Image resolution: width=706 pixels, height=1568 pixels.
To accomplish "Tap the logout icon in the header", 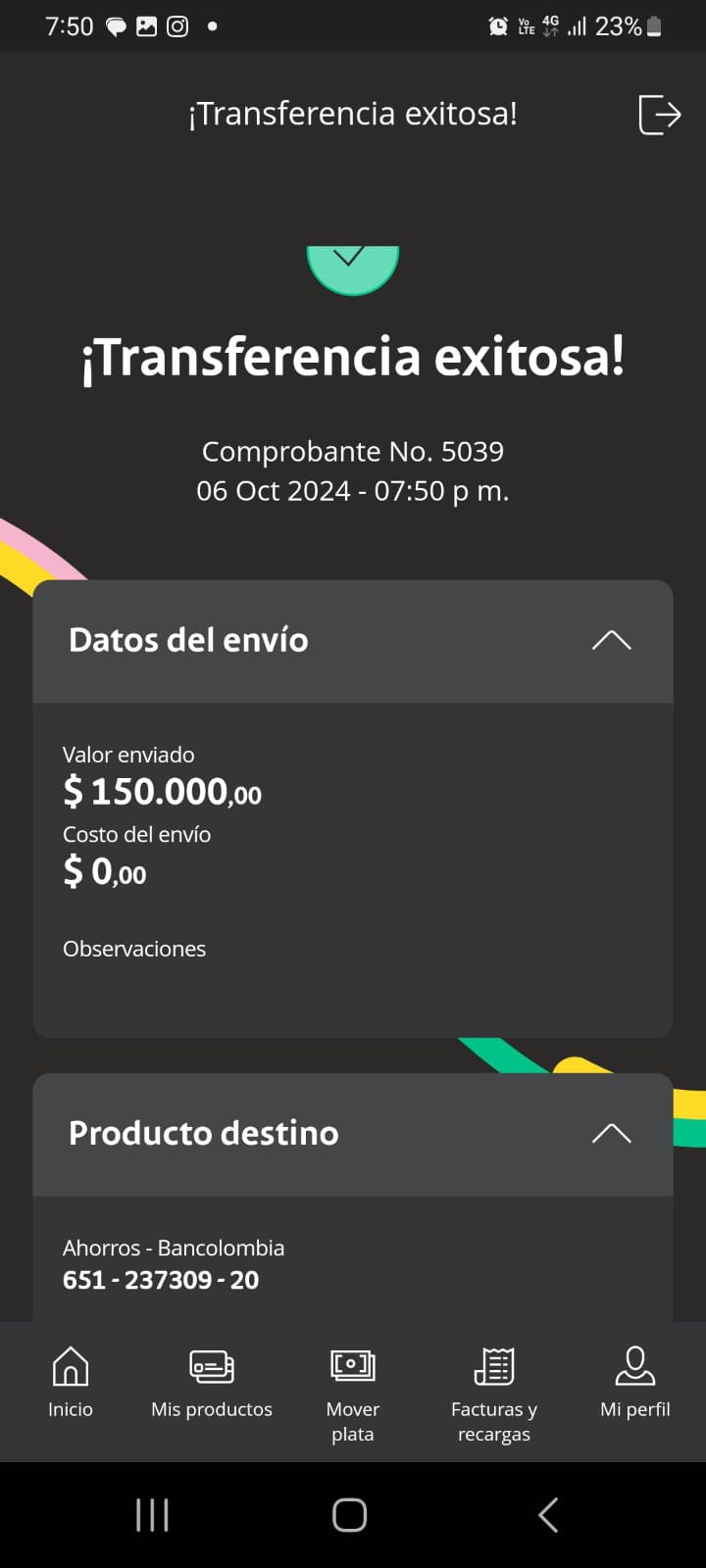I will click(x=659, y=115).
